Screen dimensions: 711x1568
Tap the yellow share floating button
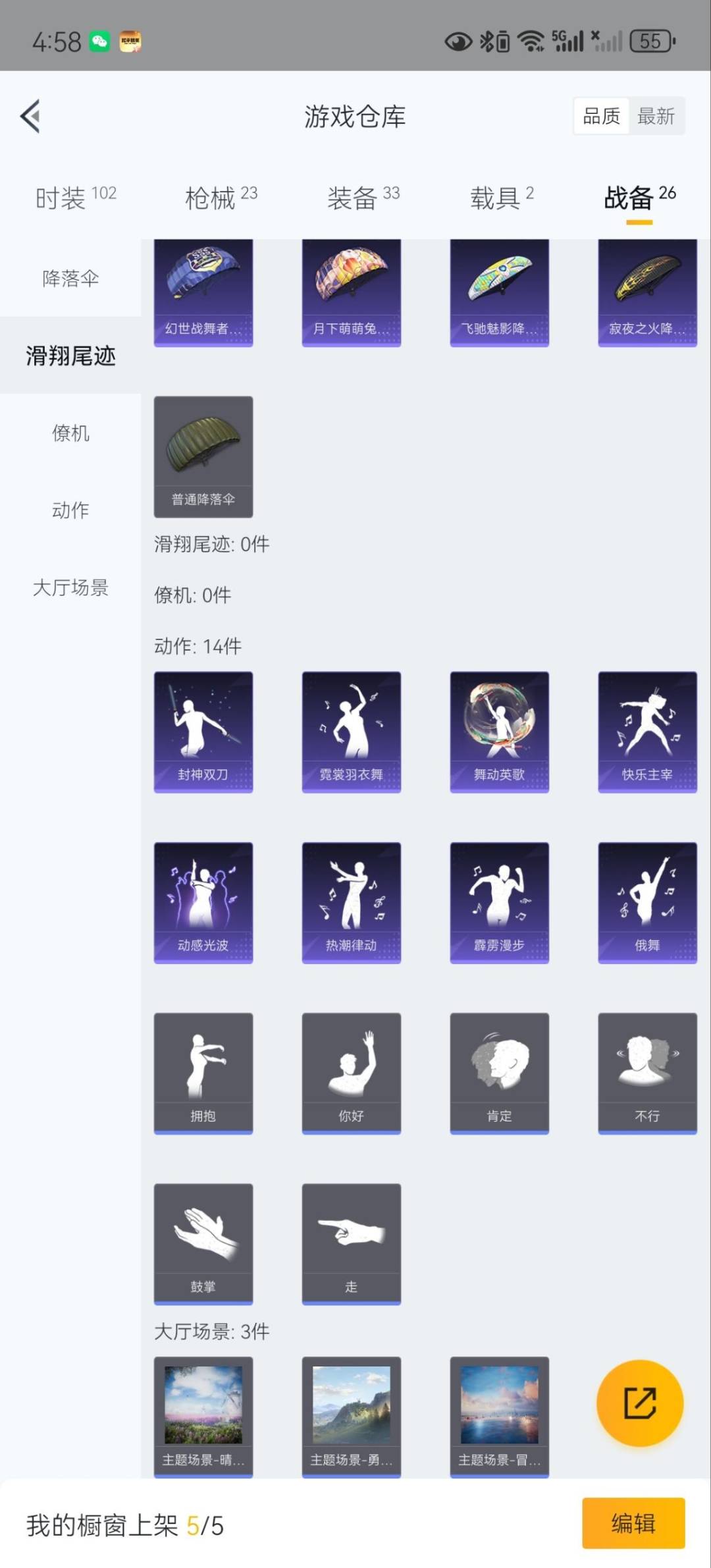[639, 1403]
